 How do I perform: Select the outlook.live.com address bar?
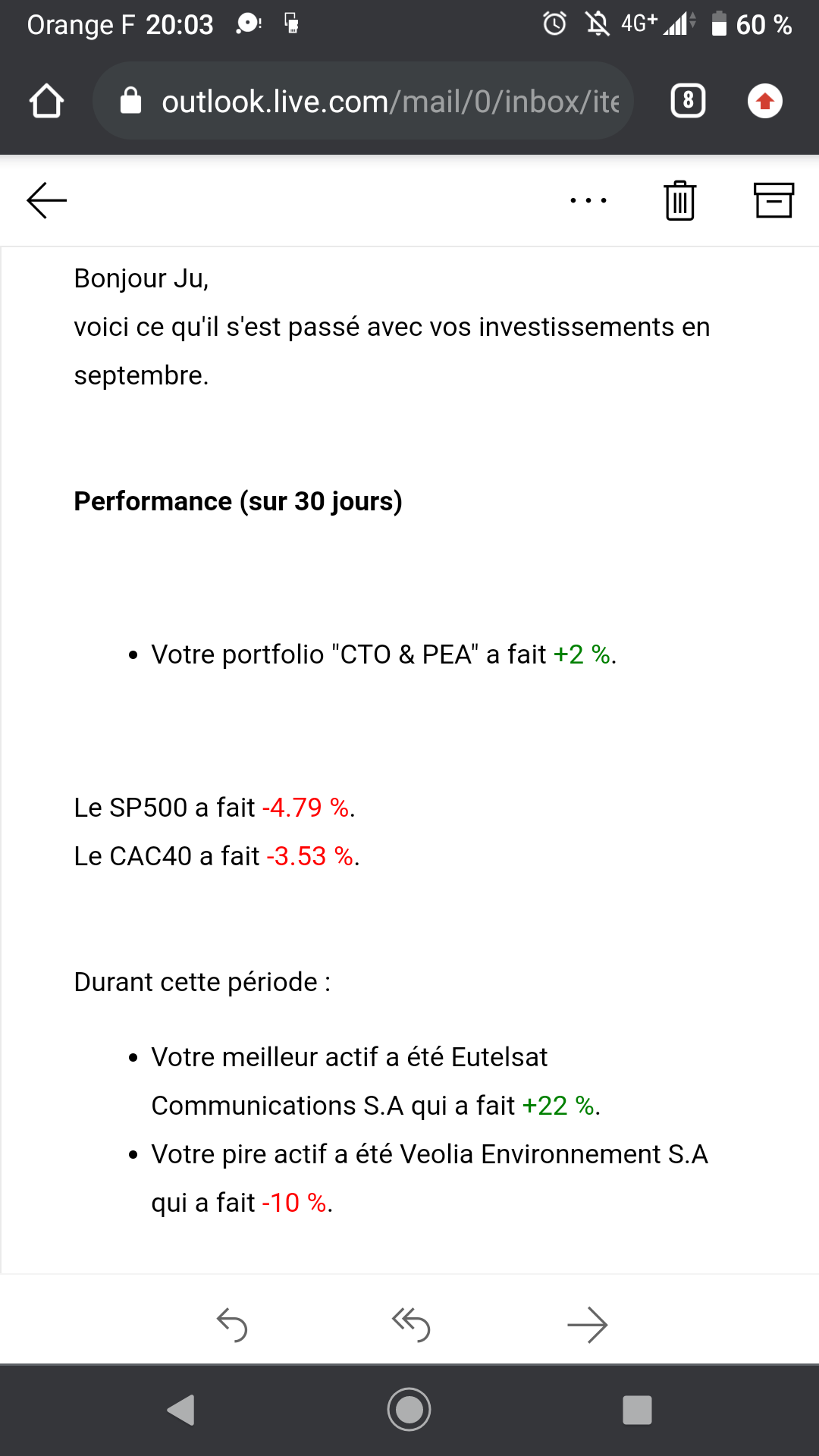(364, 101)
